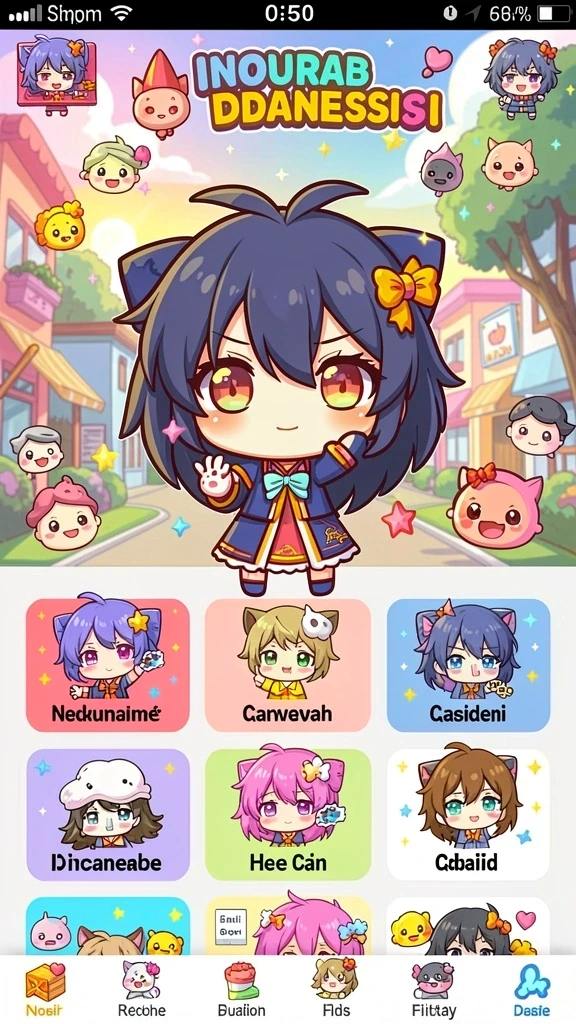Image resolution: width=576 pixels, height=1024 pixels.
Task: Choose the Dincaneabe character card
Action: coord(108,815)
